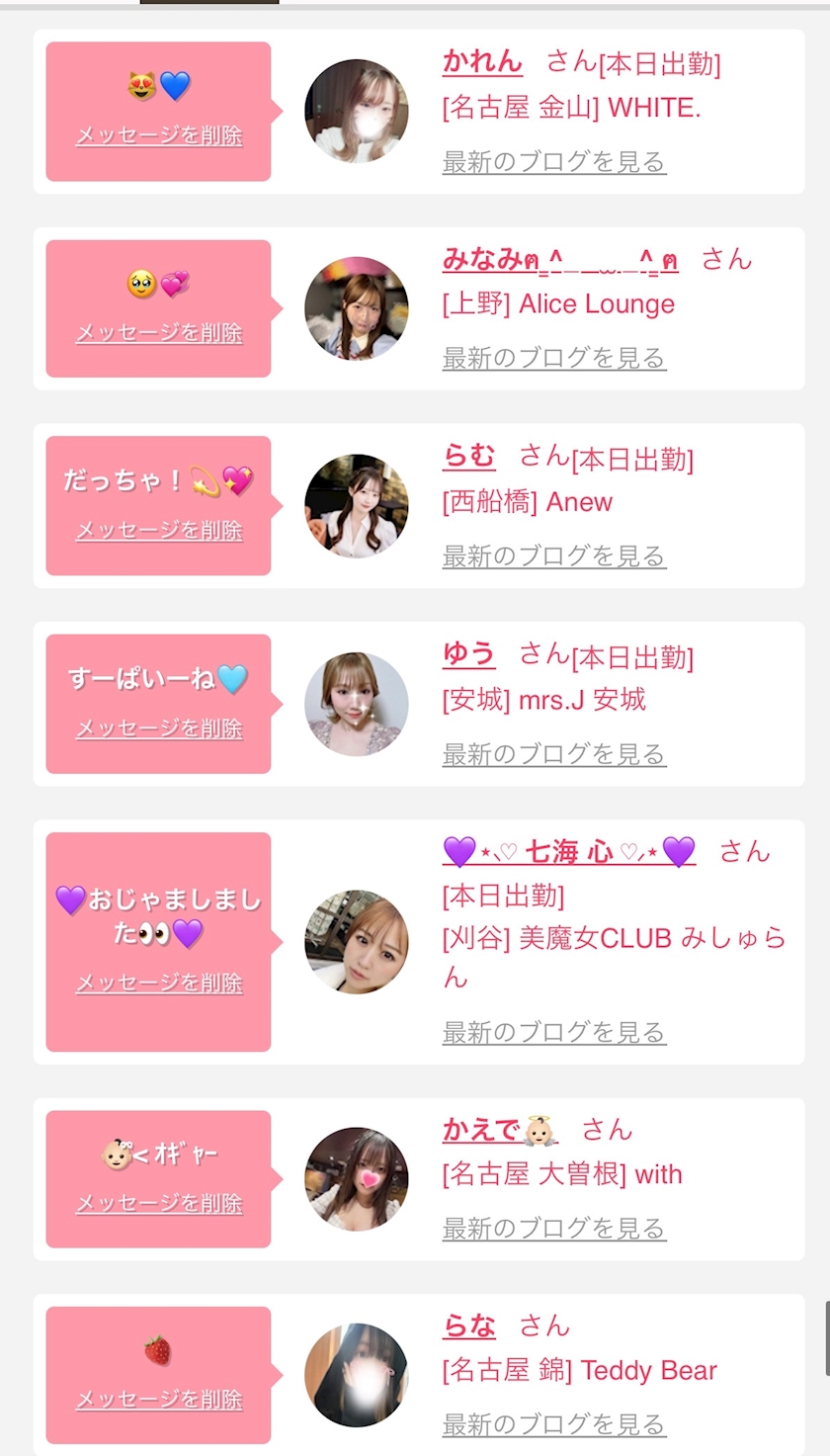Open 七海 心's profile name link
The image size is (830, 1456).
point(569,851)
